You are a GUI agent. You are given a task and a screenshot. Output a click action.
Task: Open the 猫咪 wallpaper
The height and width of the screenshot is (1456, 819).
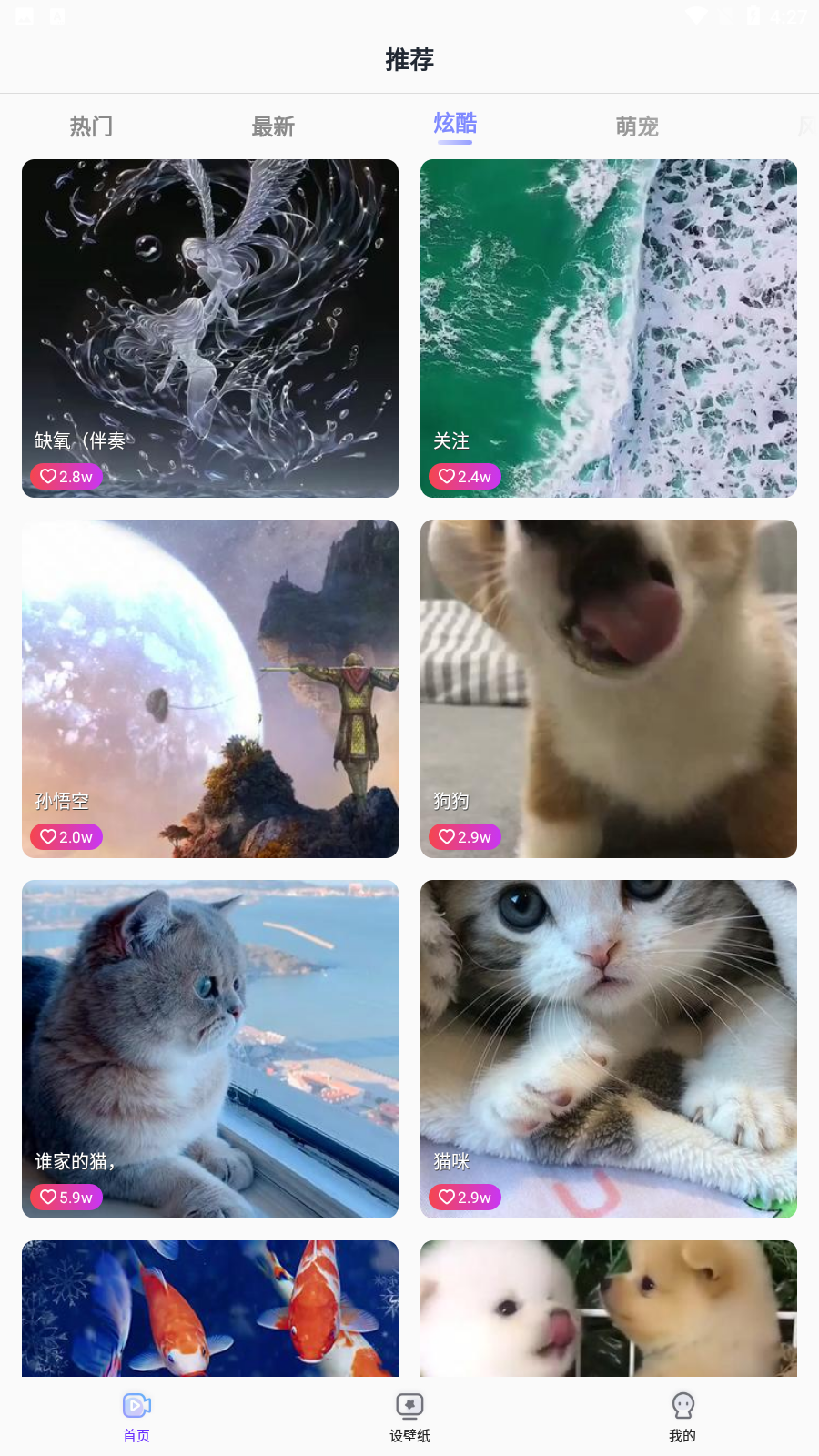point(609,1028)
